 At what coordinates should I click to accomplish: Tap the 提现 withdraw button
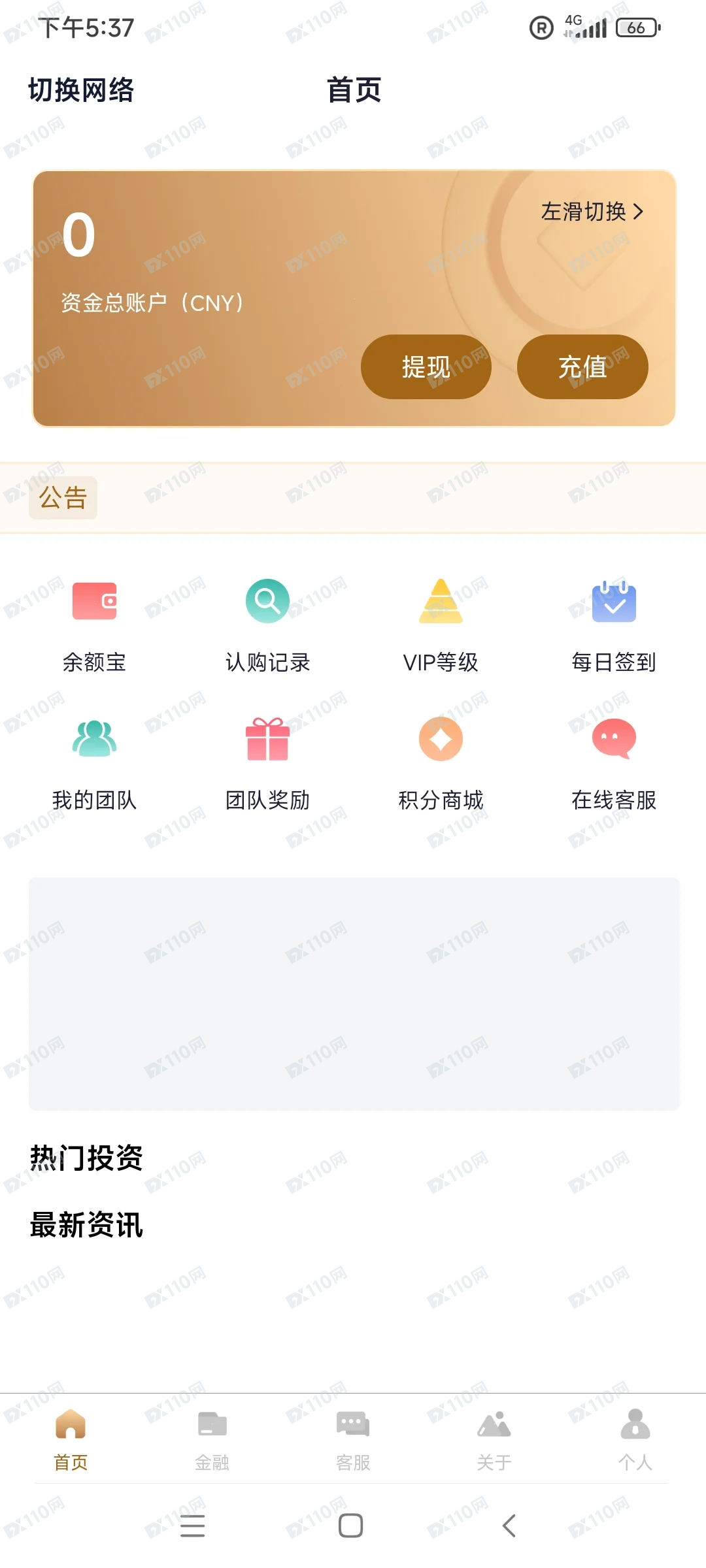click(426, 367)
